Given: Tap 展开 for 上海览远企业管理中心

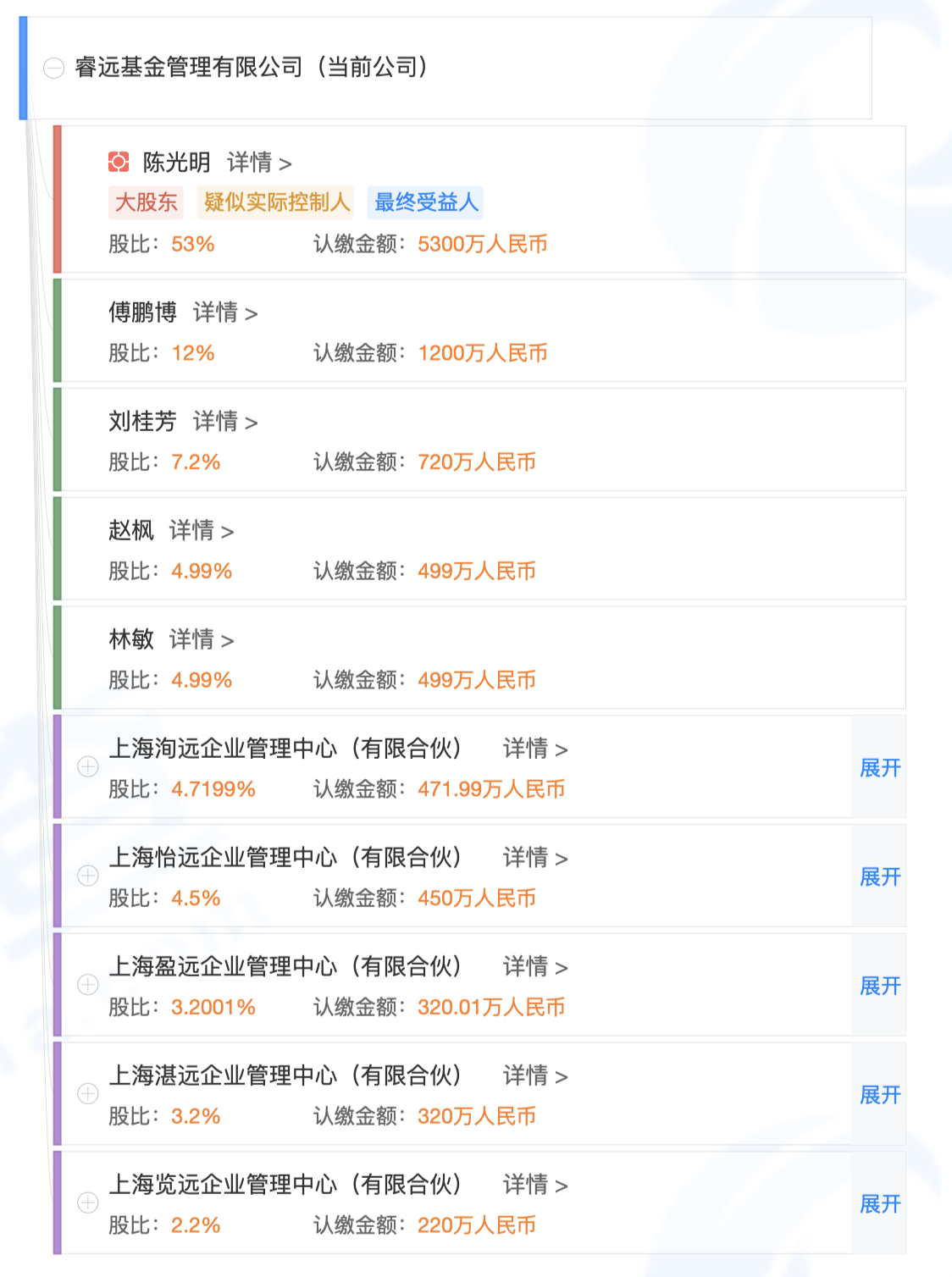Looking at the screenshot, I should click(880, 1203).
